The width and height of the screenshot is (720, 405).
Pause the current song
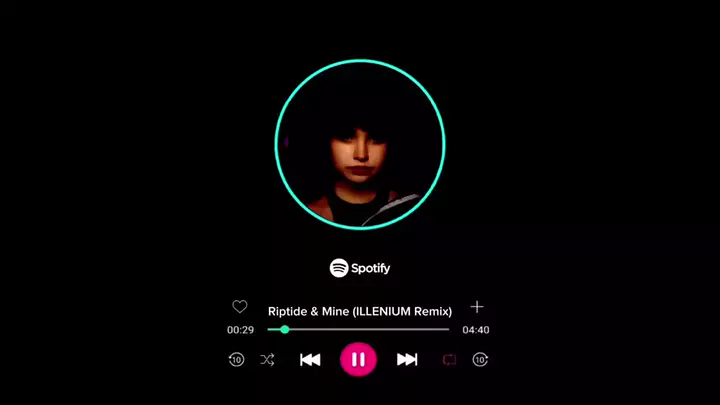358,359
